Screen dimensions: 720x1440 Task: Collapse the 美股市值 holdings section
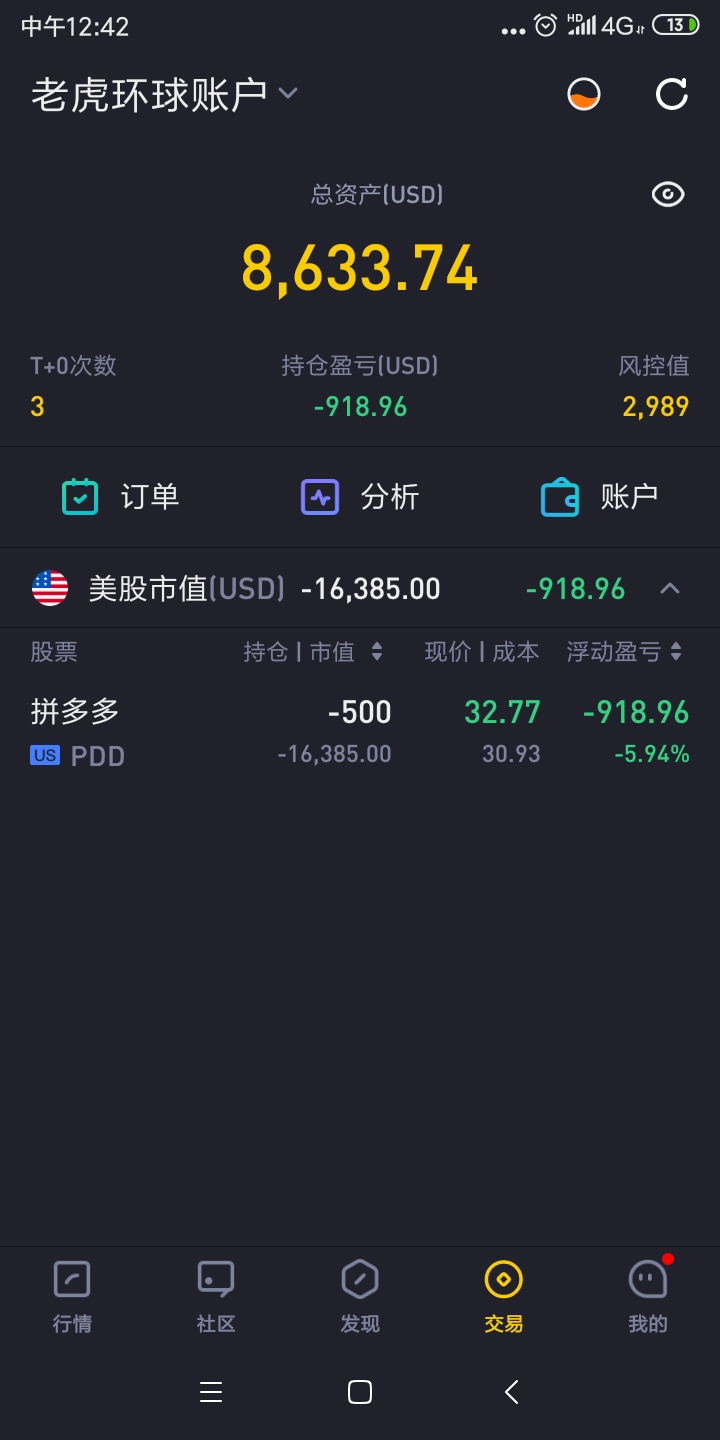[670, 588]
